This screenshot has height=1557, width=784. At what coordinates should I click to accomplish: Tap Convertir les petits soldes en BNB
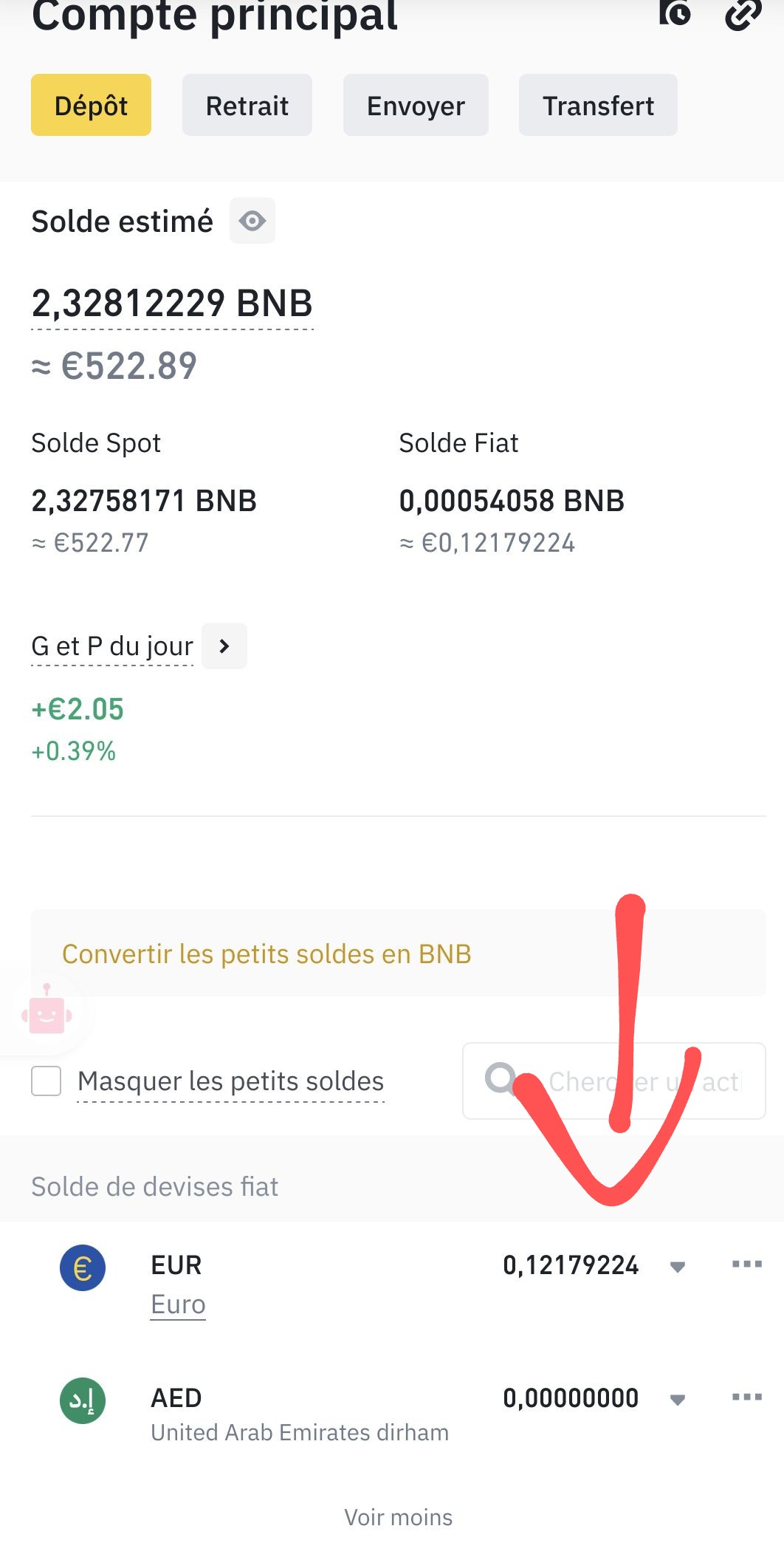pyautogui.click(x=267, y=954)
